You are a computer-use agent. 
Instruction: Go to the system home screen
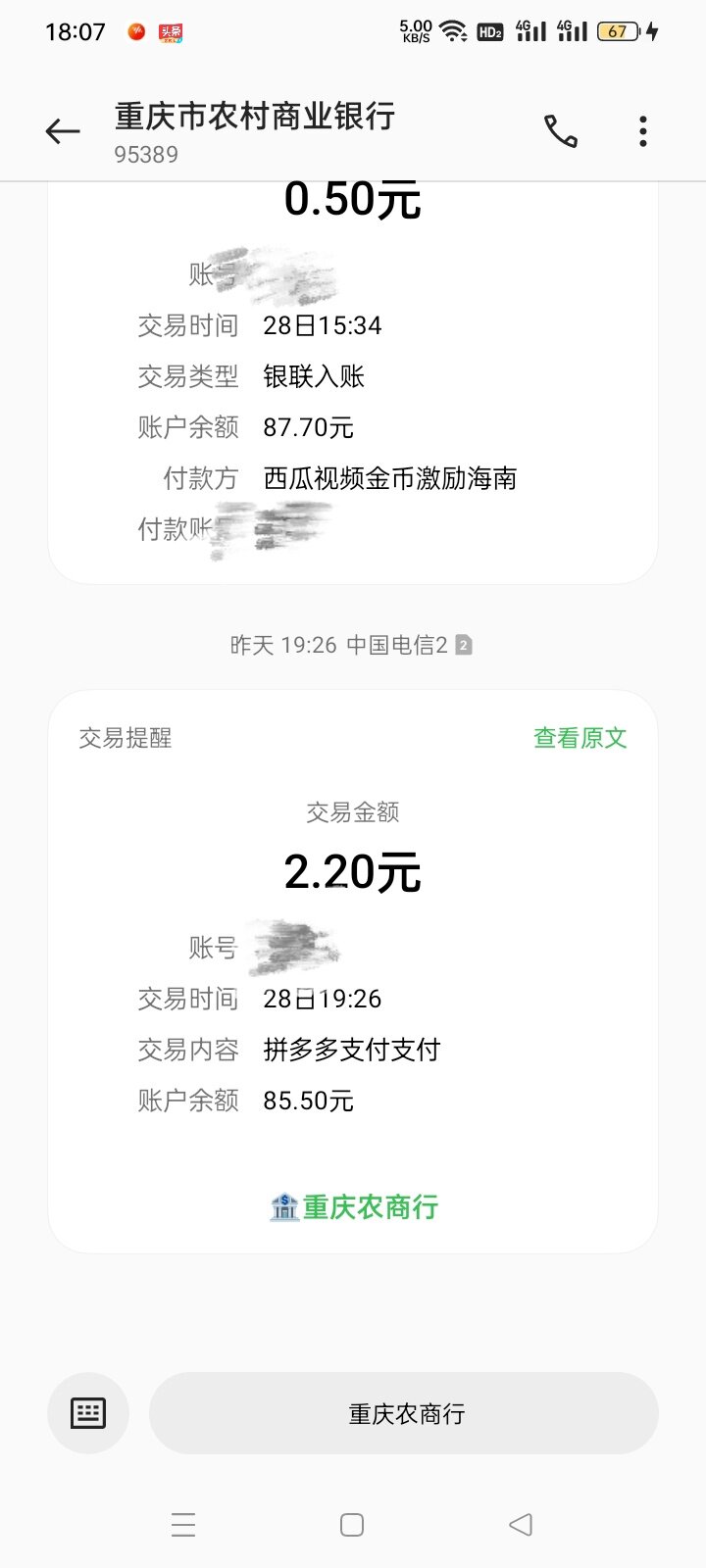352,1525
